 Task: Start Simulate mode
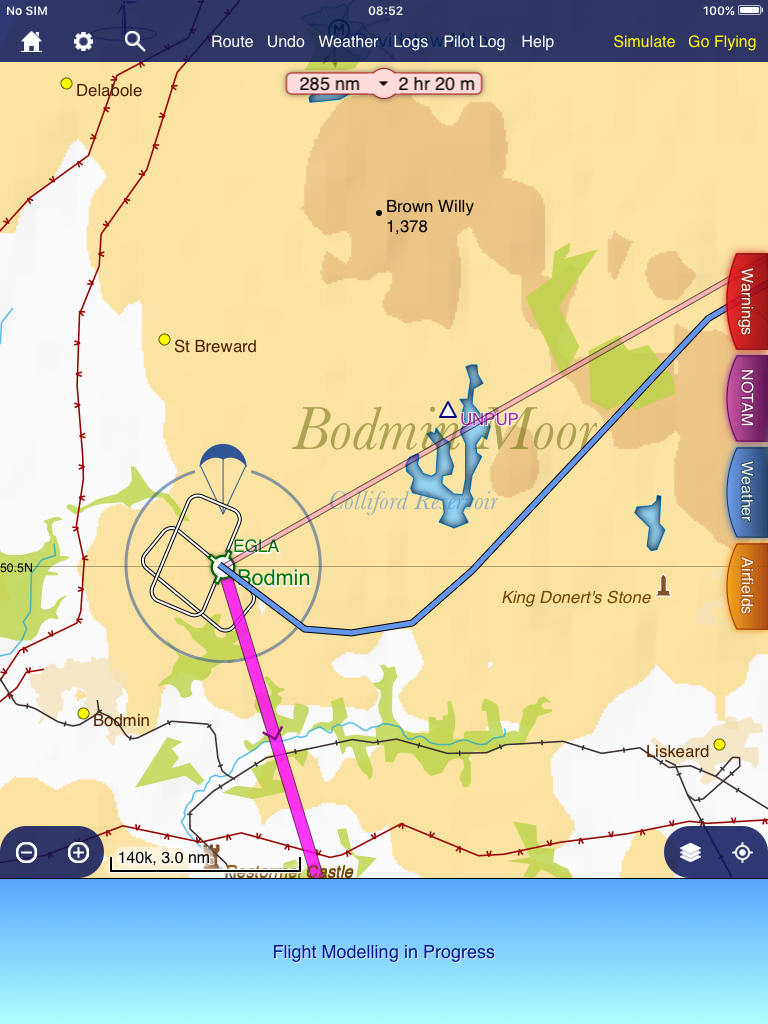(x=644, y=42)
